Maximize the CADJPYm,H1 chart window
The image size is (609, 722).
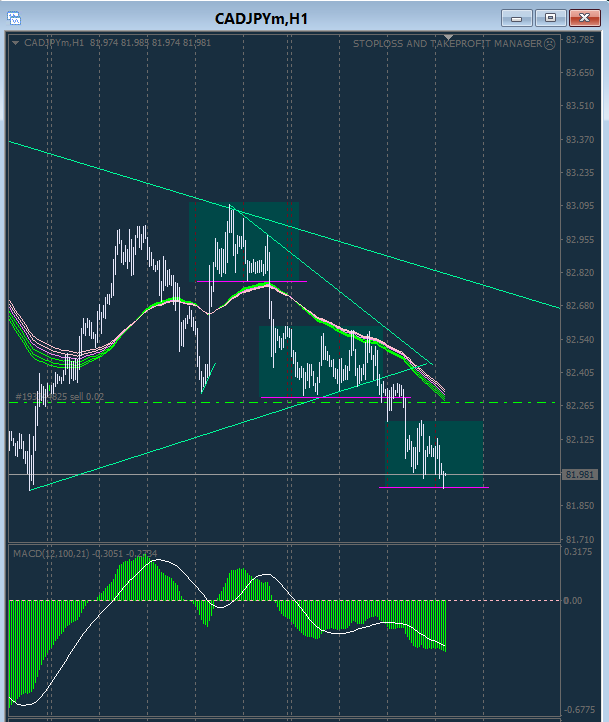click(550, 17)
